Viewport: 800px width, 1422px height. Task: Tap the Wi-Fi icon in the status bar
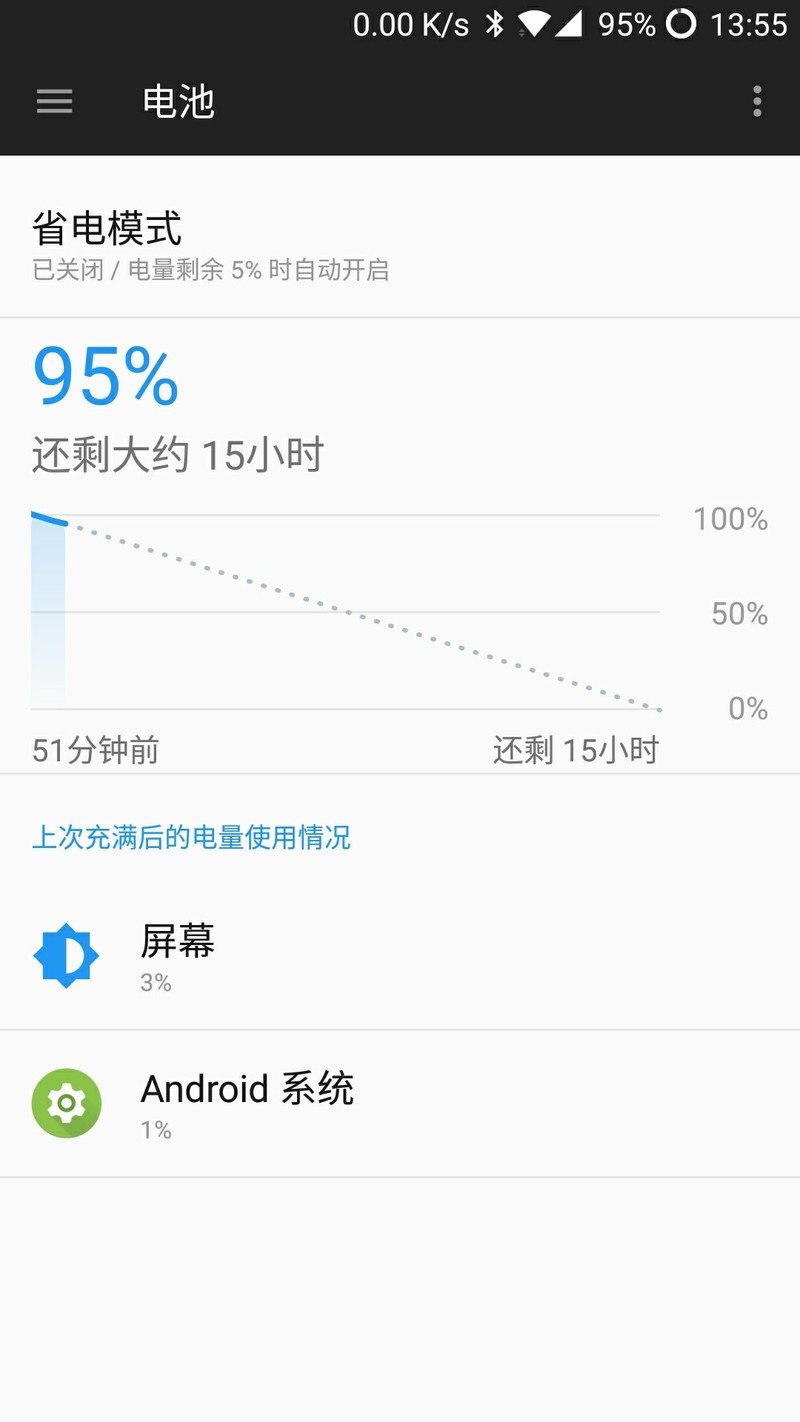(x=534, y=24)
